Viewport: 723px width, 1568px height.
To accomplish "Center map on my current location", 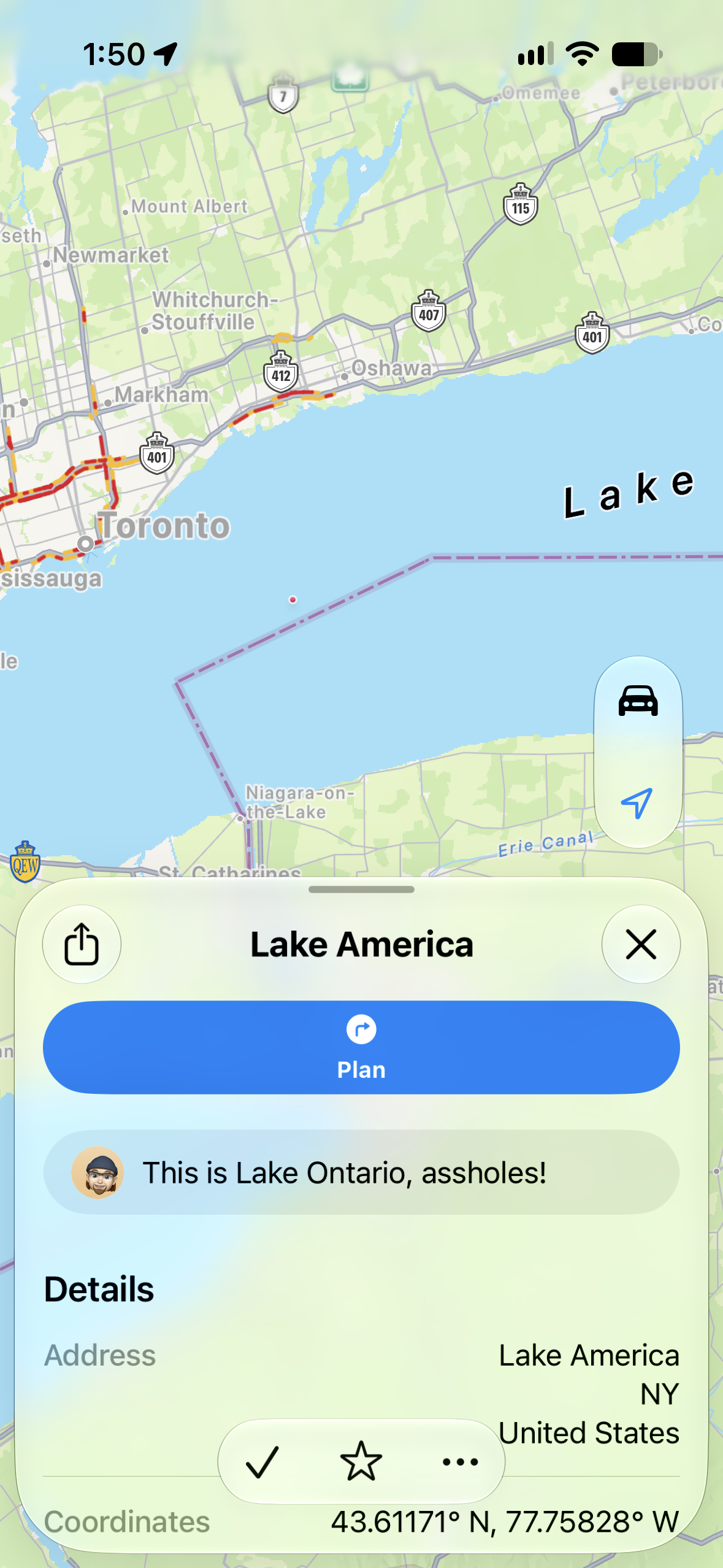I will [637, 802].
